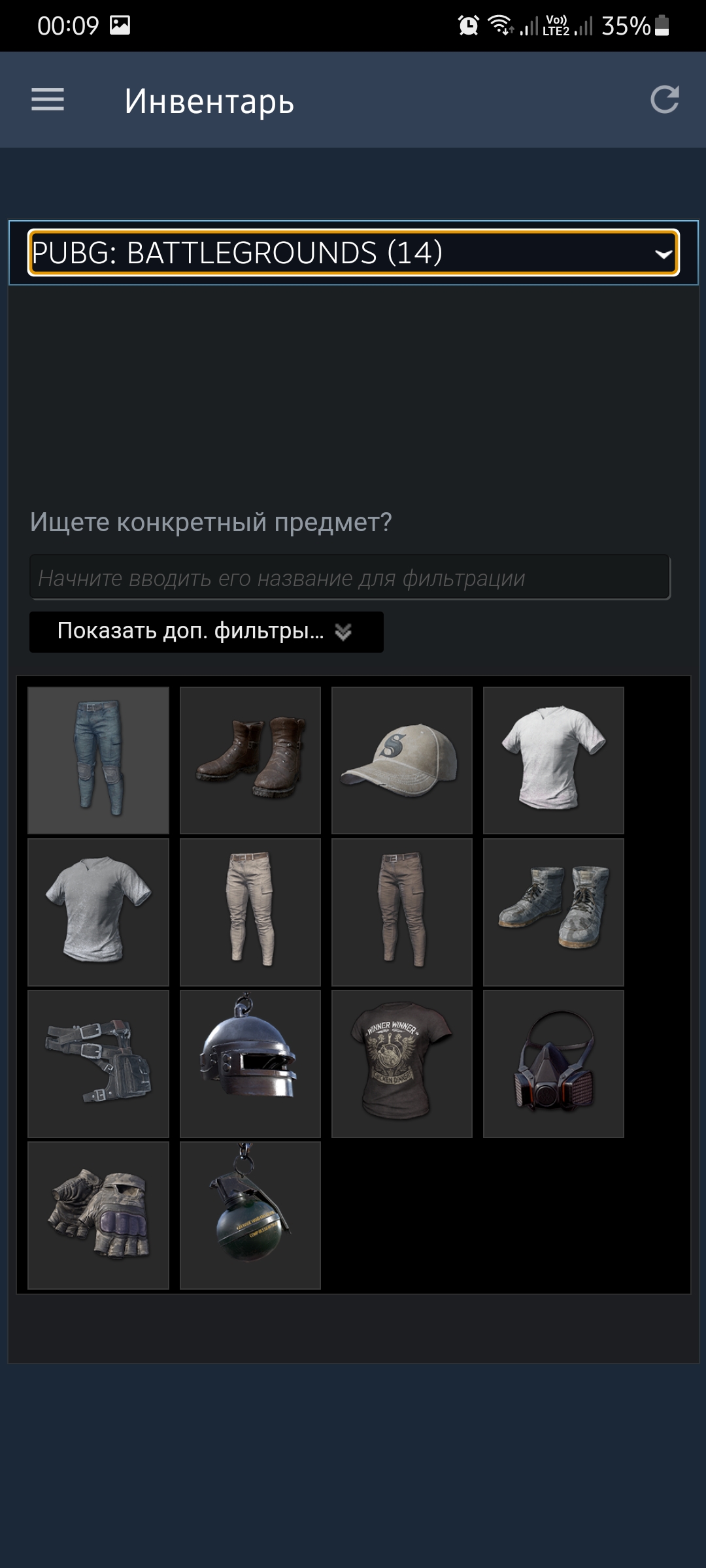
Task: Select the beige baseball cap item
Action: pos(402,760)
